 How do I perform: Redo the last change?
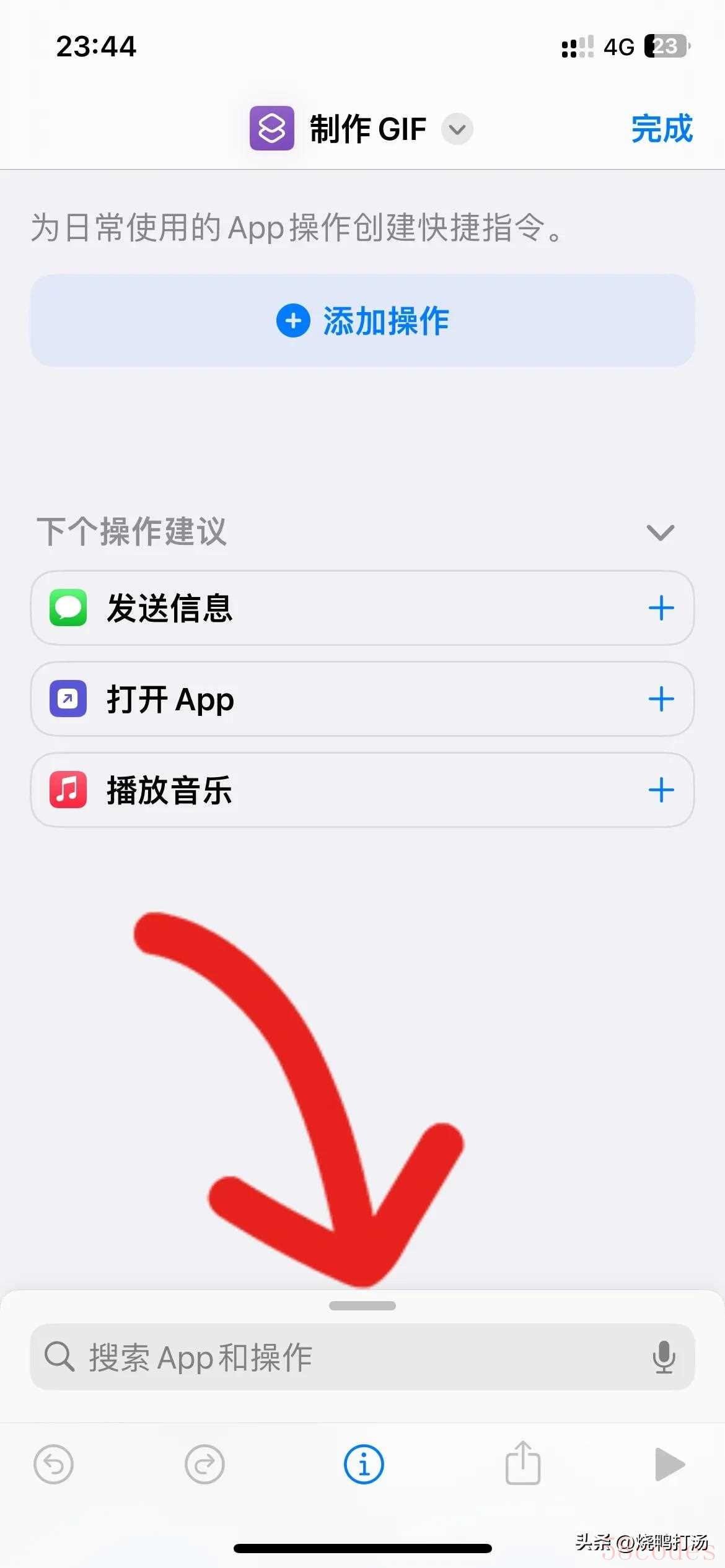pos(204,1464)
